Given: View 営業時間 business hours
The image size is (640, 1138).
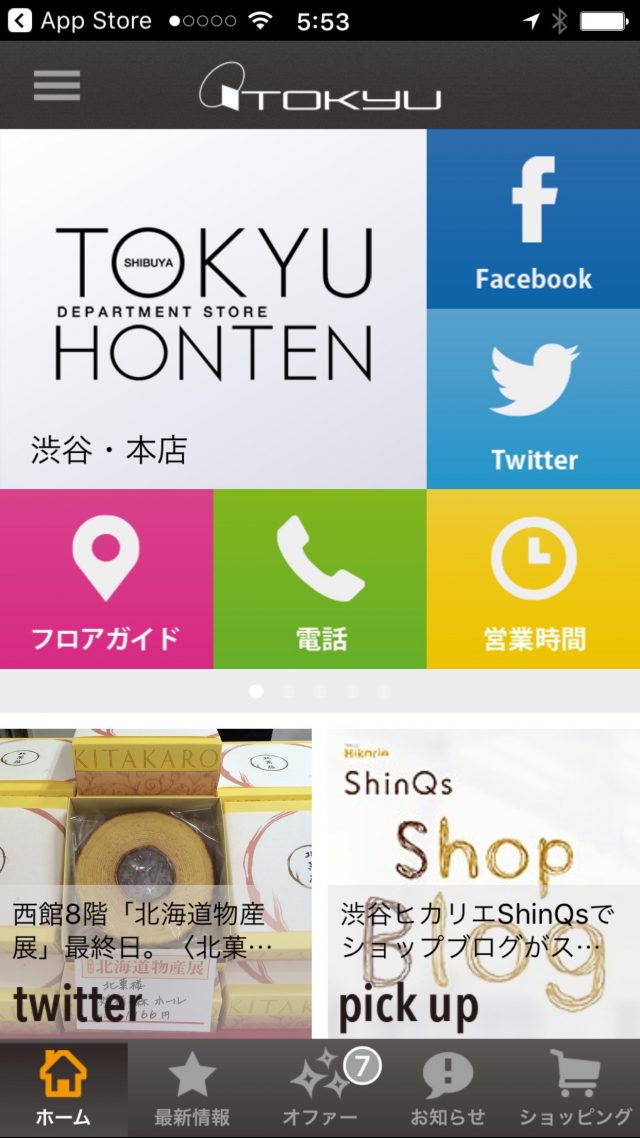Looking at the screenshot, I should 533,579.
